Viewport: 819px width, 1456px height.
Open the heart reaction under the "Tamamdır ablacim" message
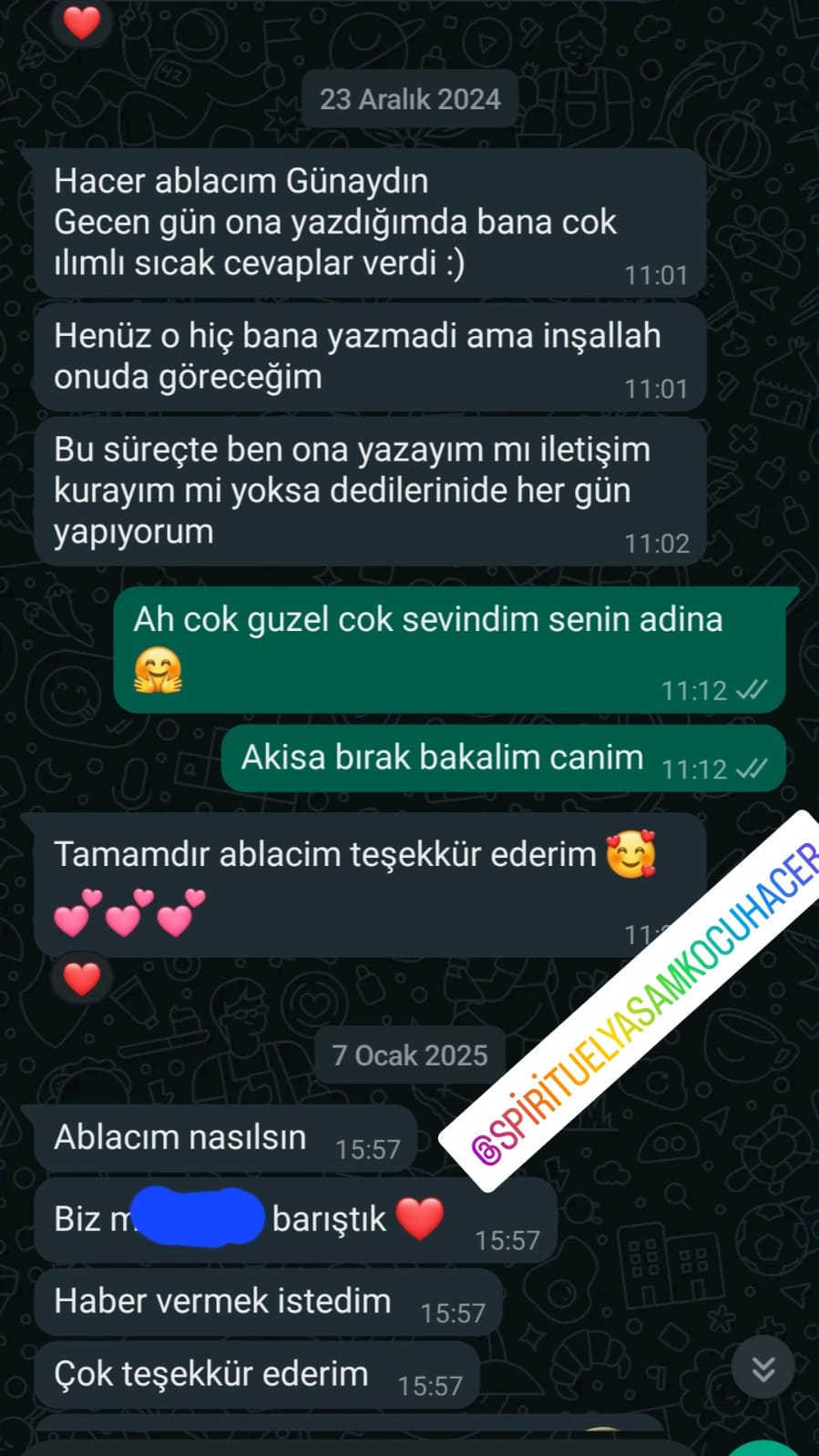(x=81, y=979)
